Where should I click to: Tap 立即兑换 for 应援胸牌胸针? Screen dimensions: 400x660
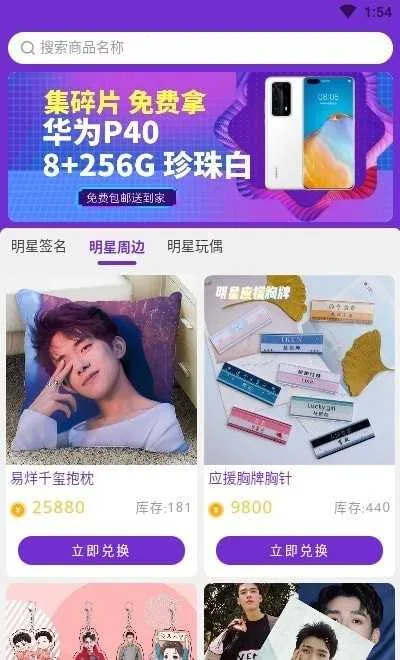click(x=299, y=551)
